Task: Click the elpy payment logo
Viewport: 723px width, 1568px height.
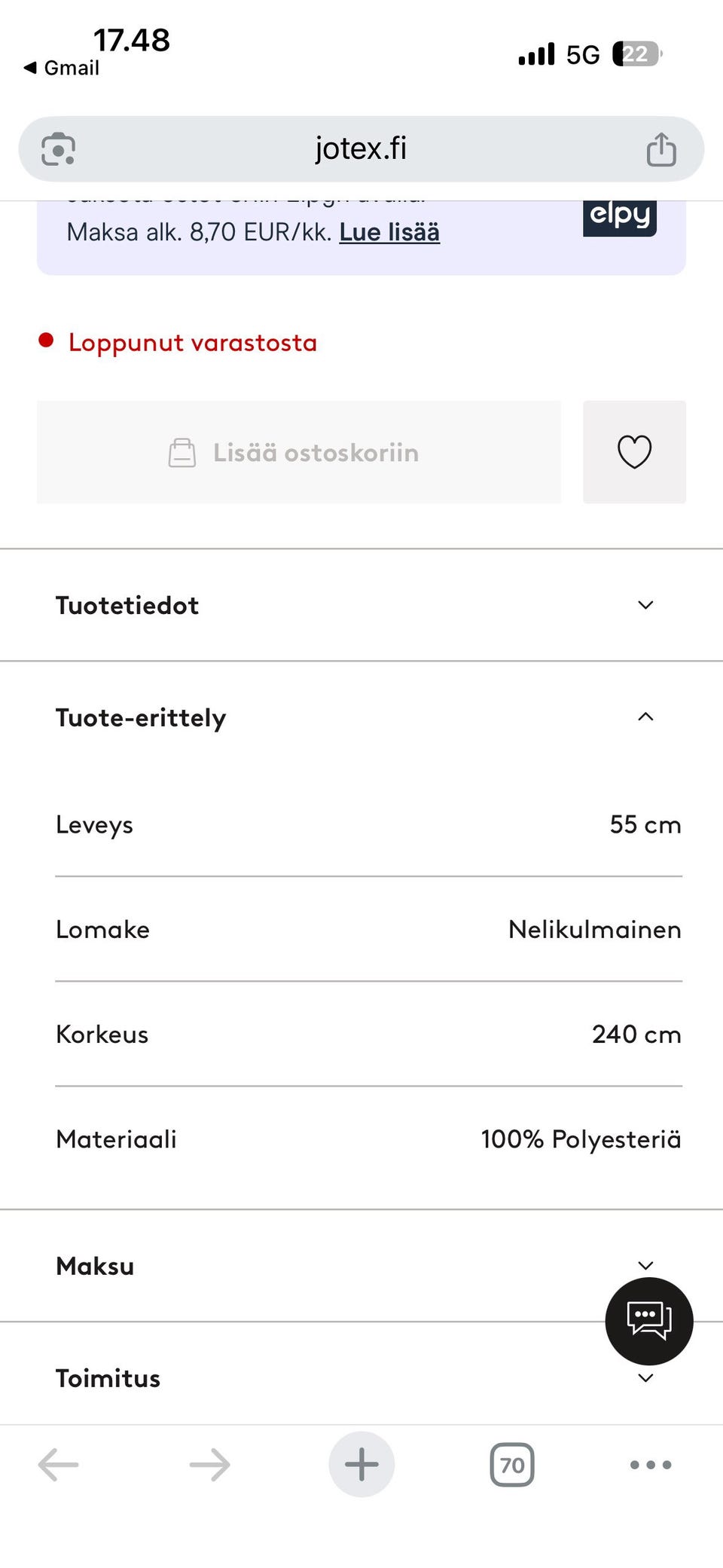Action: point(619,218)
